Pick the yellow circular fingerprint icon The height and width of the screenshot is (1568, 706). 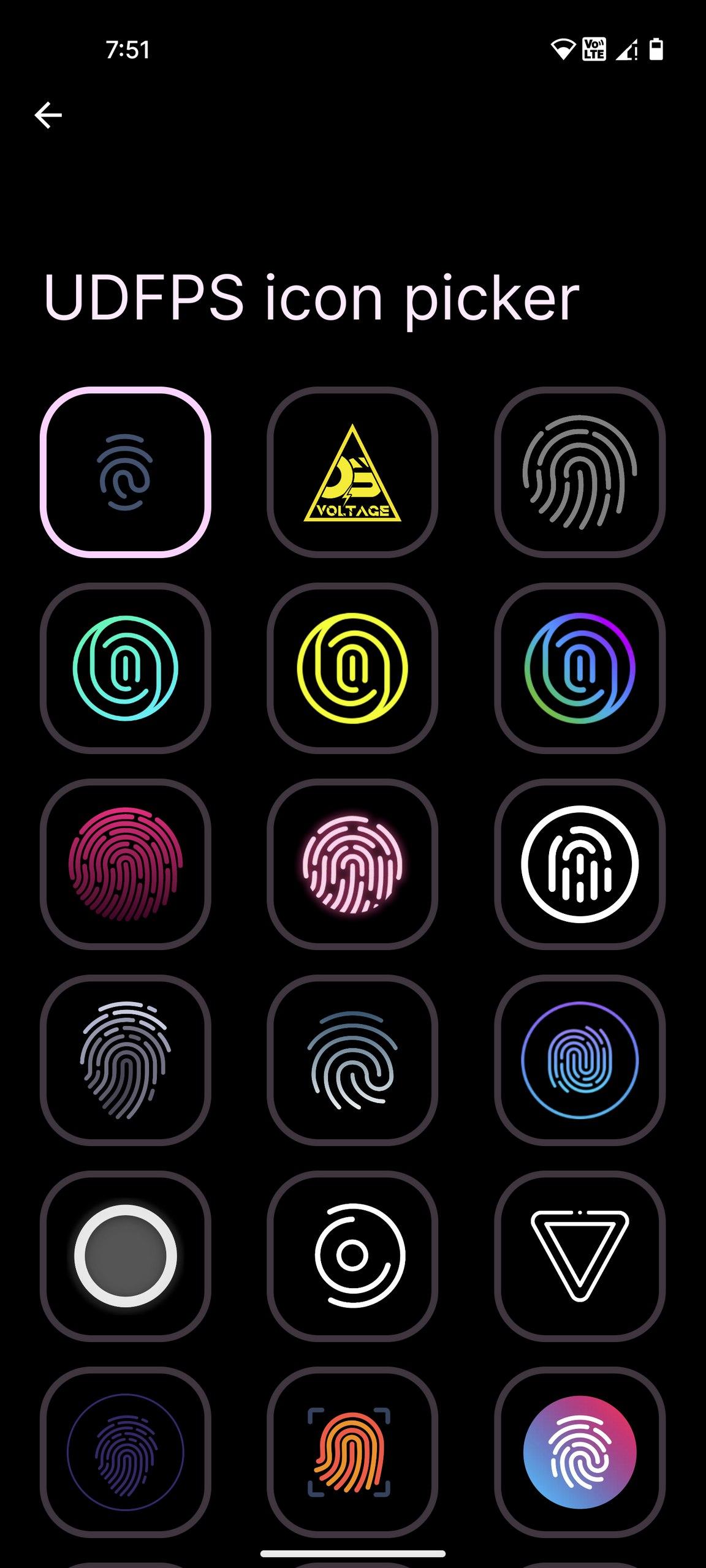point(352,668)
